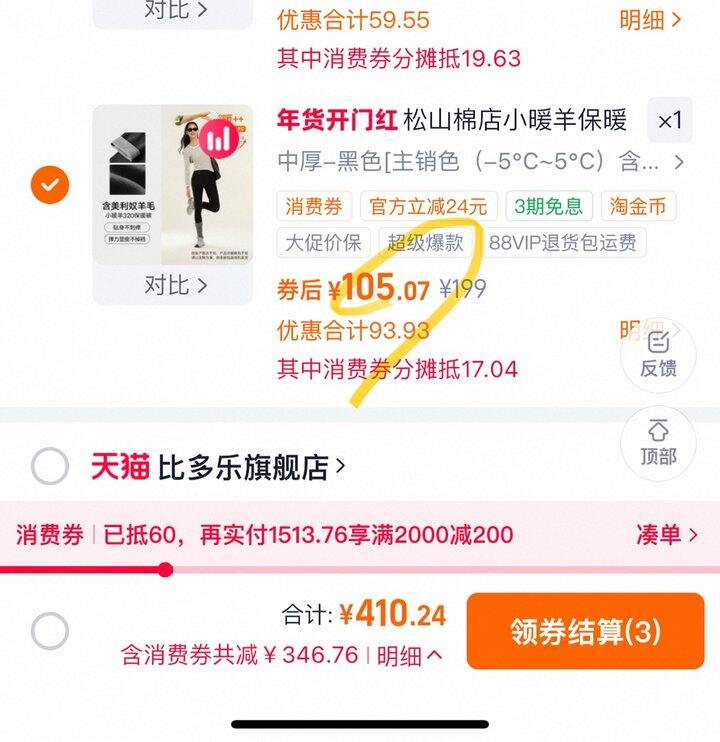
Task: Select the 比多乐旗舰店 shop checkbox
Action: pyautogui.click(x=50, y=466)
